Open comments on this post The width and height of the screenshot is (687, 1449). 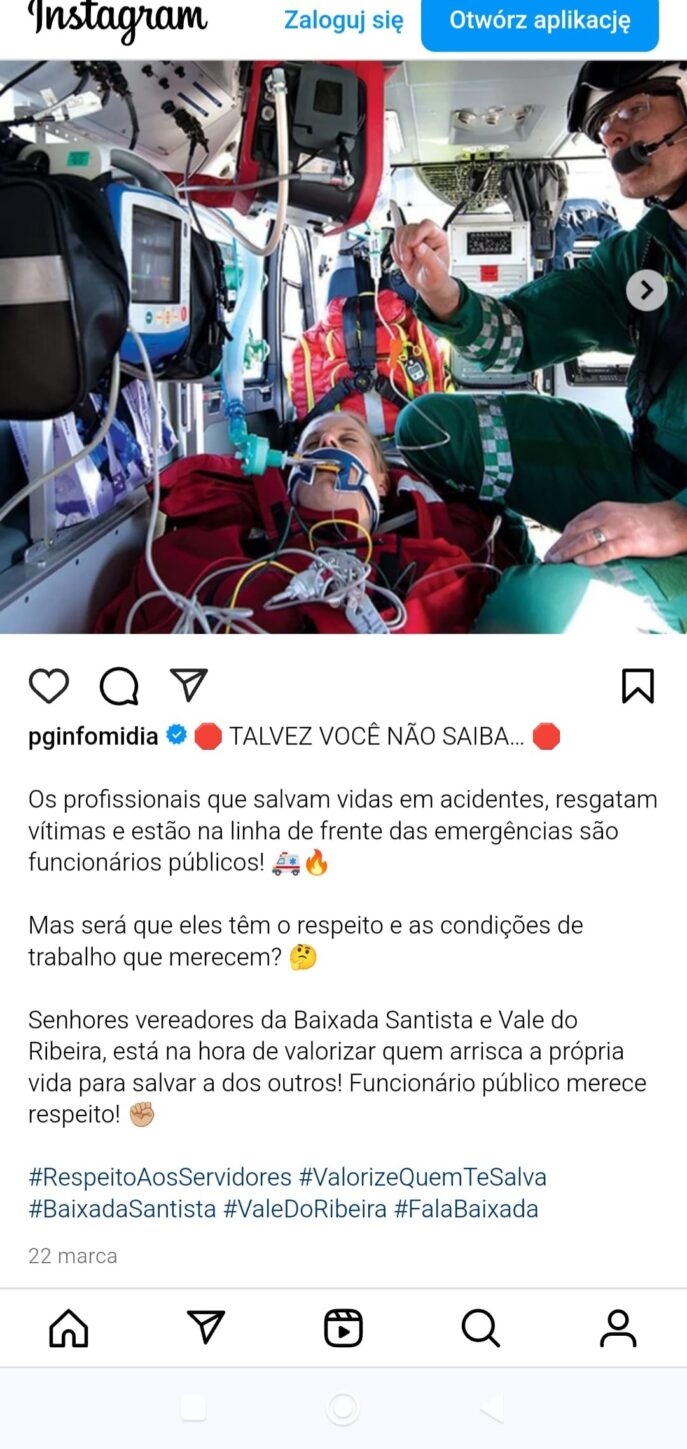(x=119, y=686)
